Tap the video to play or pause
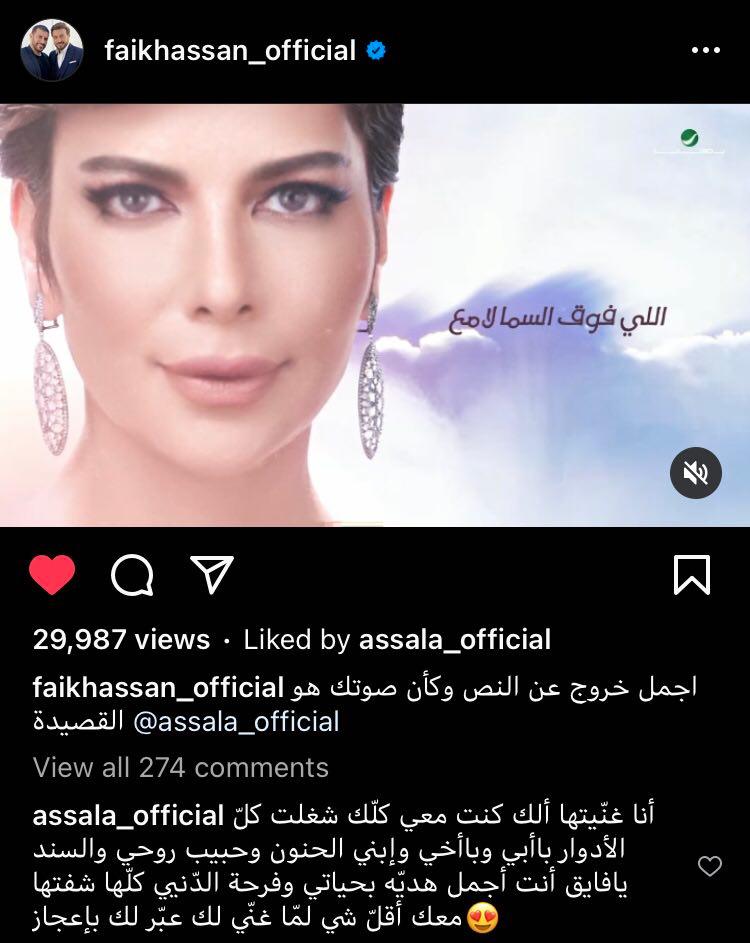Image resolution: width=750 pixels, height=943 pixels. 375,315
